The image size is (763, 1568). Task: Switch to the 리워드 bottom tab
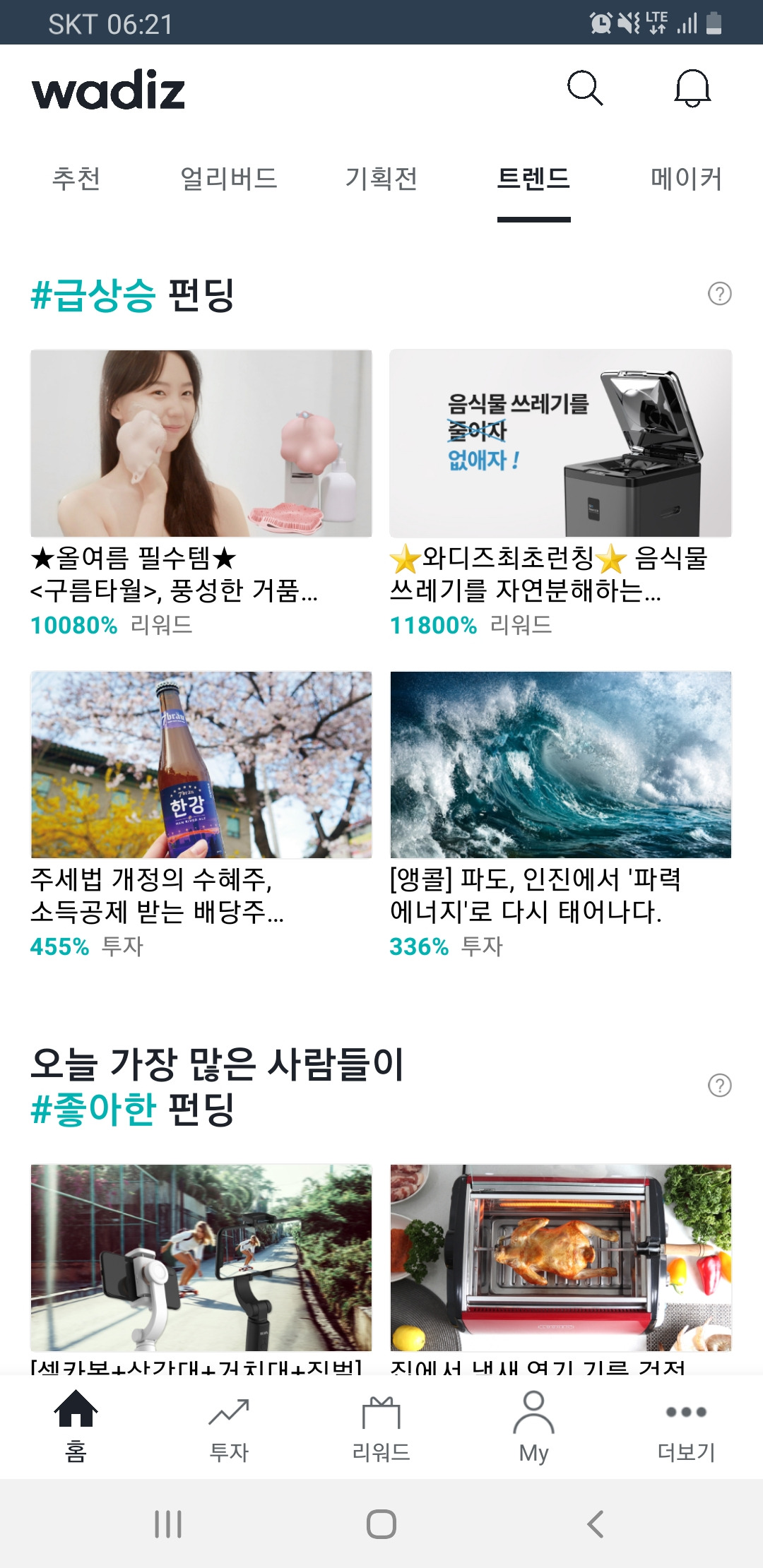[x=381, y=1425]
